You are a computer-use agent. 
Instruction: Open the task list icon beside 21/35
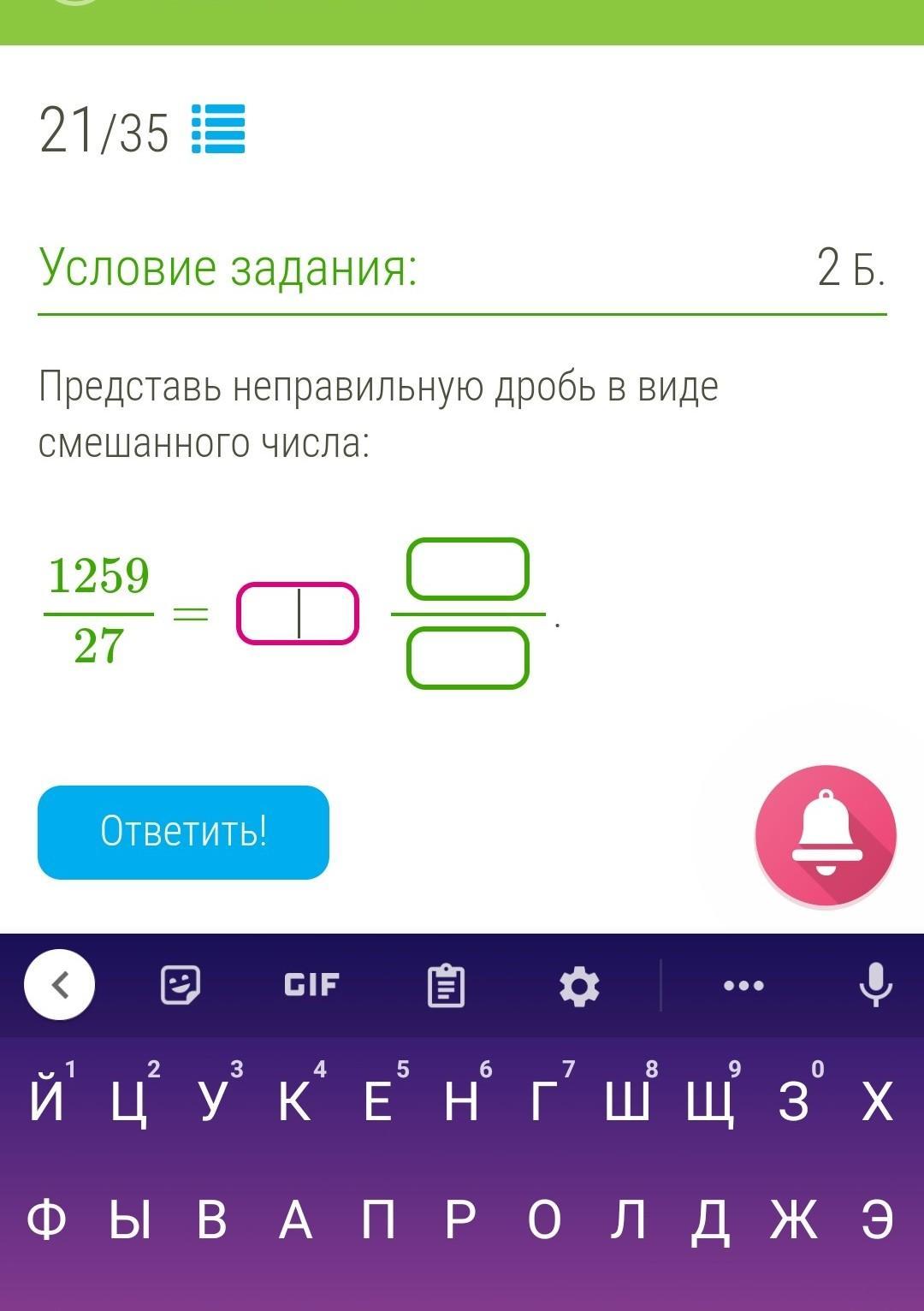(x=218, y=129)
